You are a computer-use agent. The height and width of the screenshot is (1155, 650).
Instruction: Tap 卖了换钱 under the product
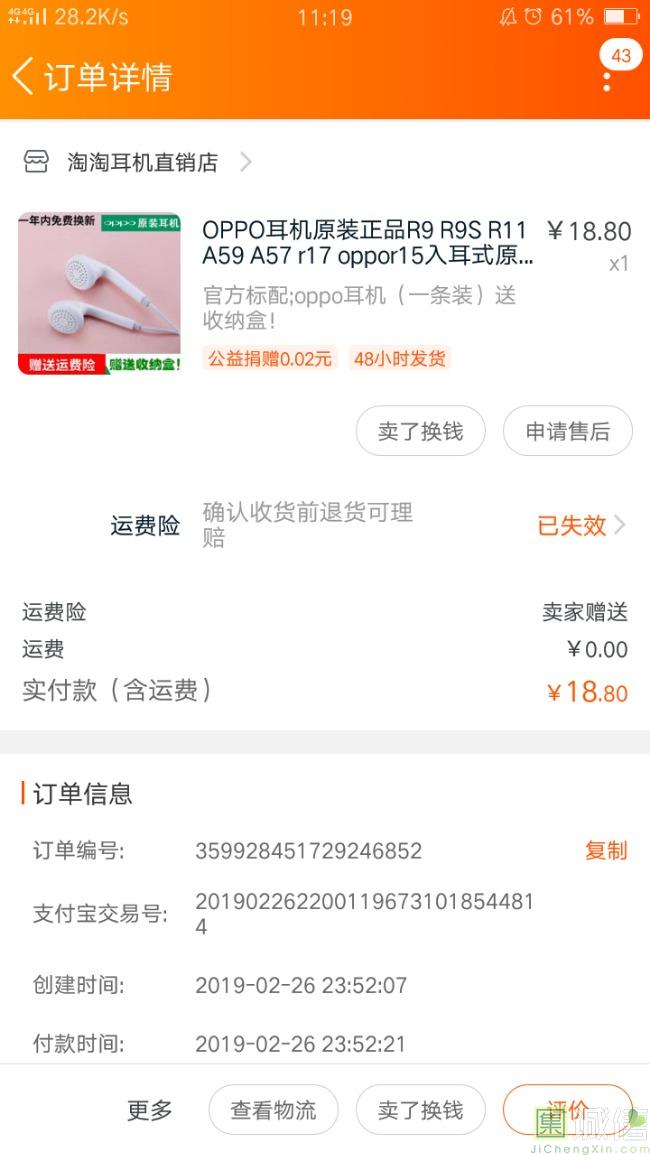pyautogui.click(x=421, y=431)
